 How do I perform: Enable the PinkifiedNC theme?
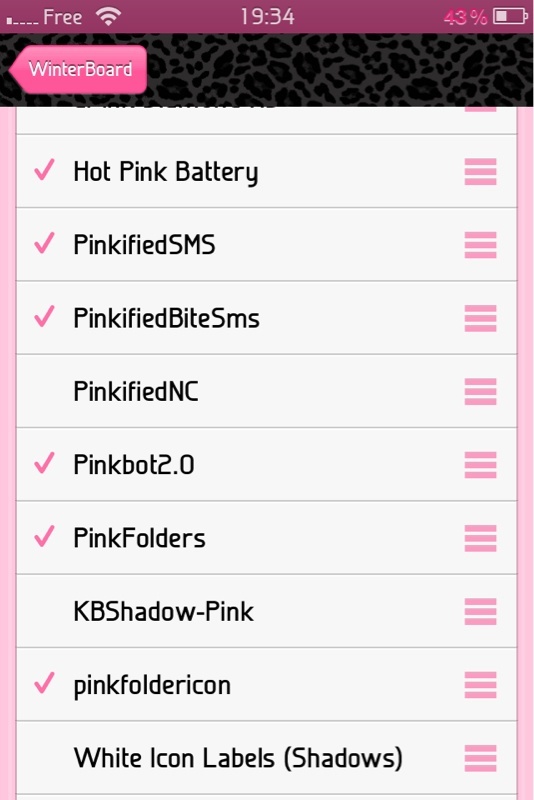[x=267, y=391]
